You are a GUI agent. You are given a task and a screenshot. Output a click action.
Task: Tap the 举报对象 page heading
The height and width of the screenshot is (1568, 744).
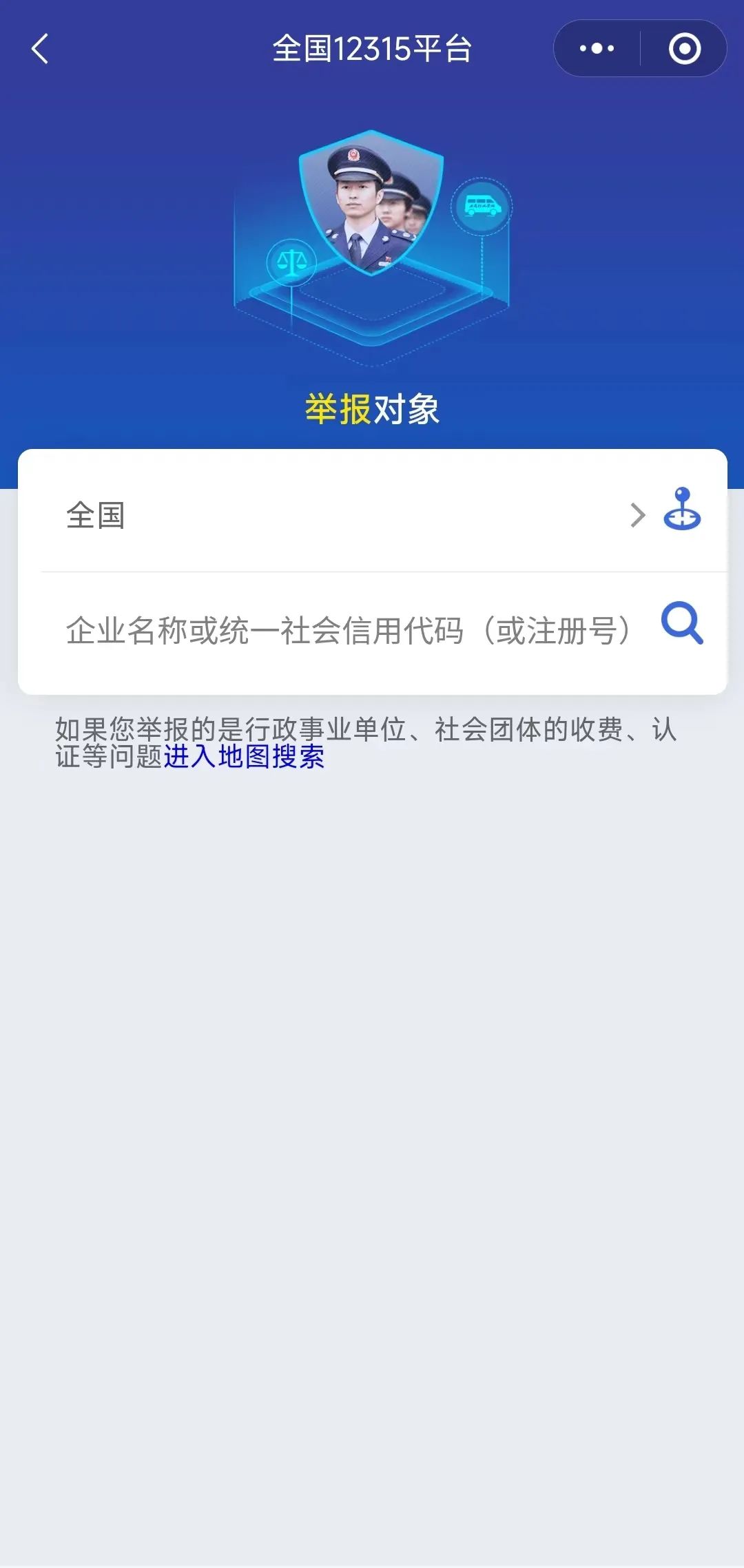(372, 406)
